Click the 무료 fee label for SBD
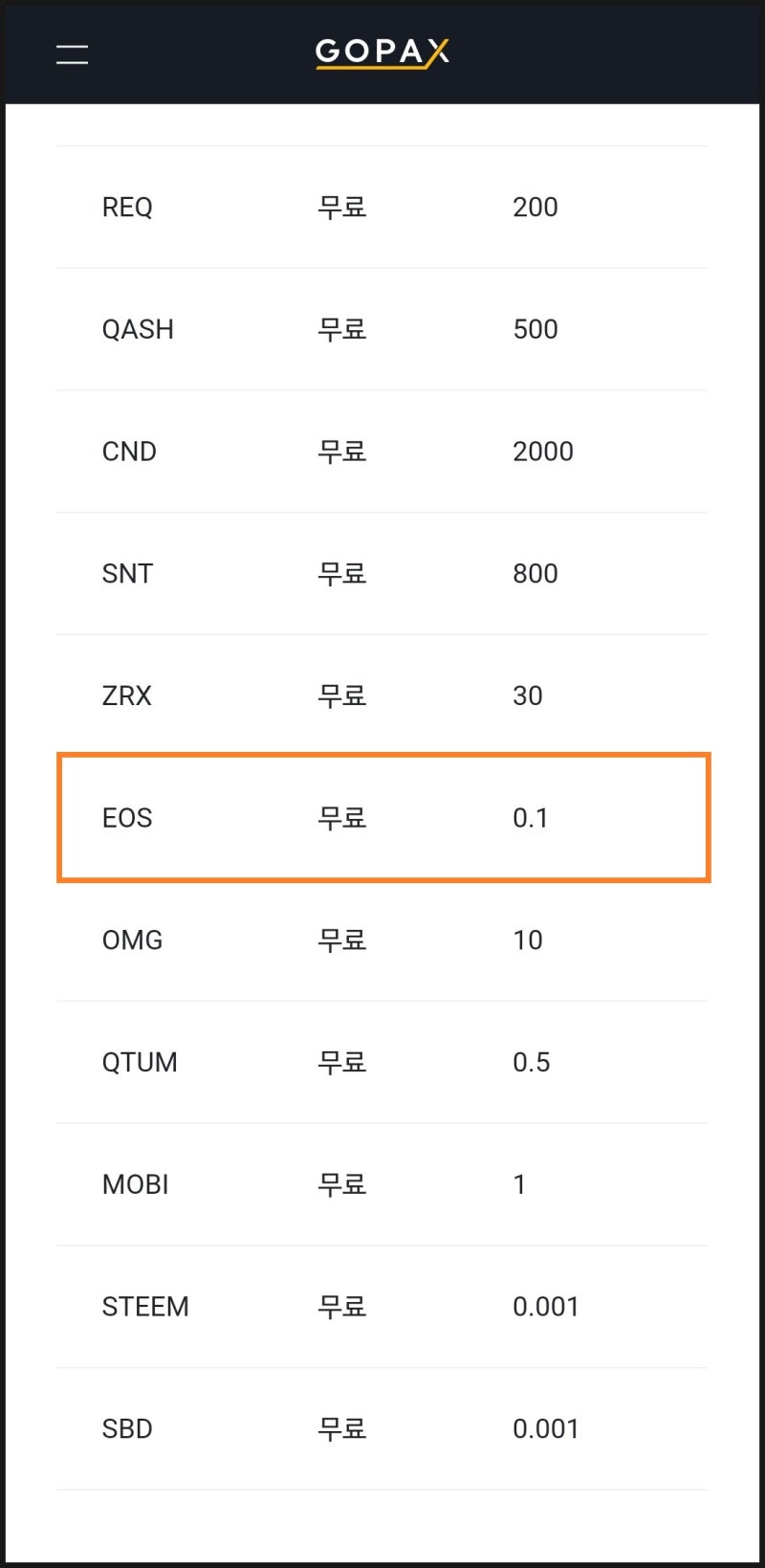This screenshot has height=1568, width=765. (x=340, y=1428)
